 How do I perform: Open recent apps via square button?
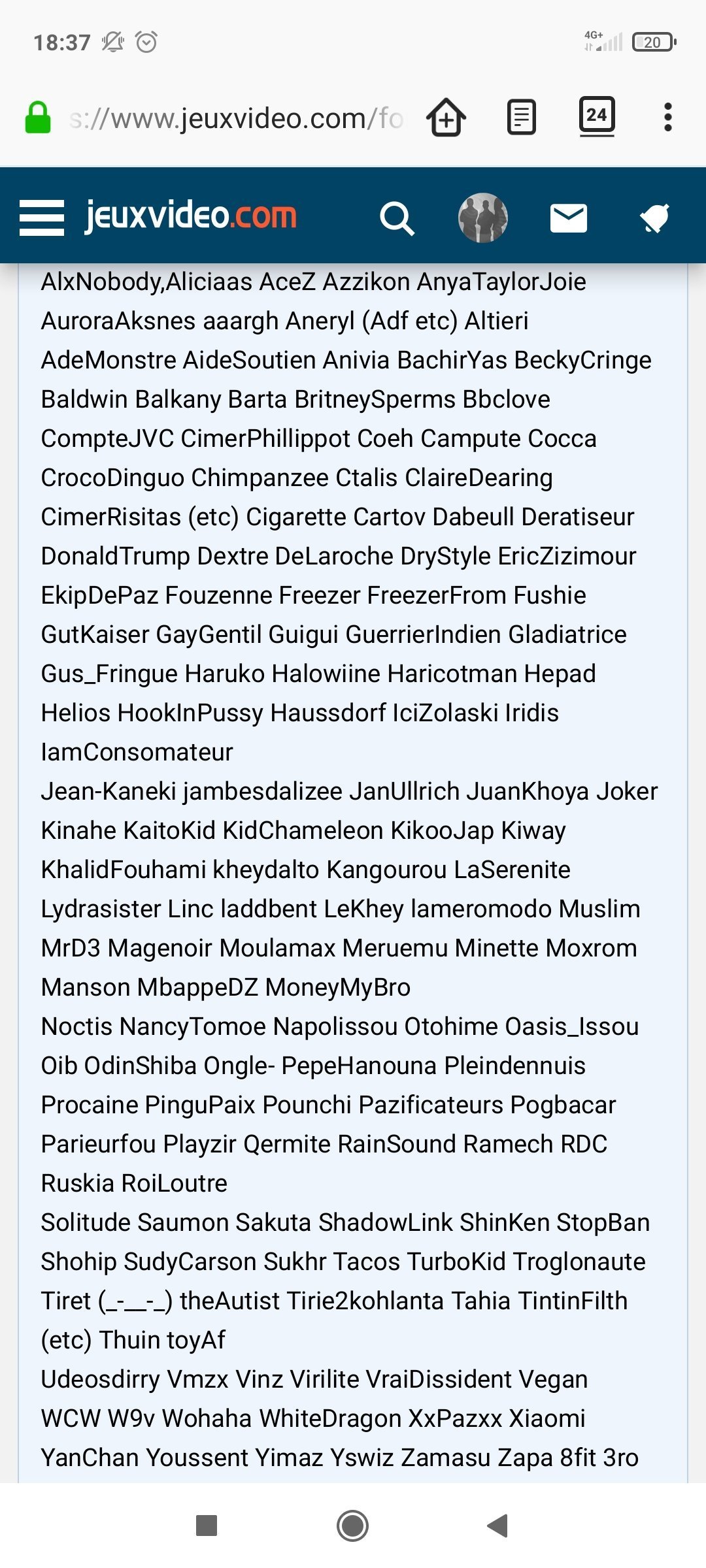point(207,1526)
